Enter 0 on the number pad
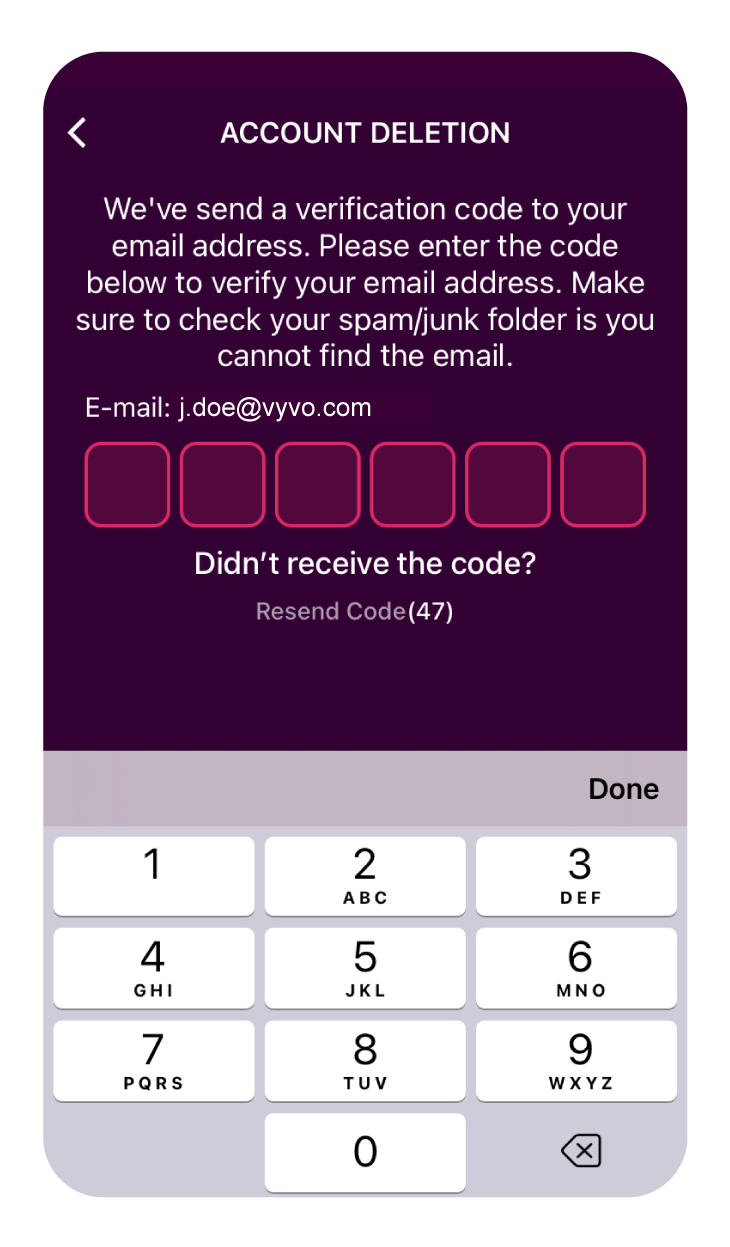 pyautogui.click(x=365, y=1152)
